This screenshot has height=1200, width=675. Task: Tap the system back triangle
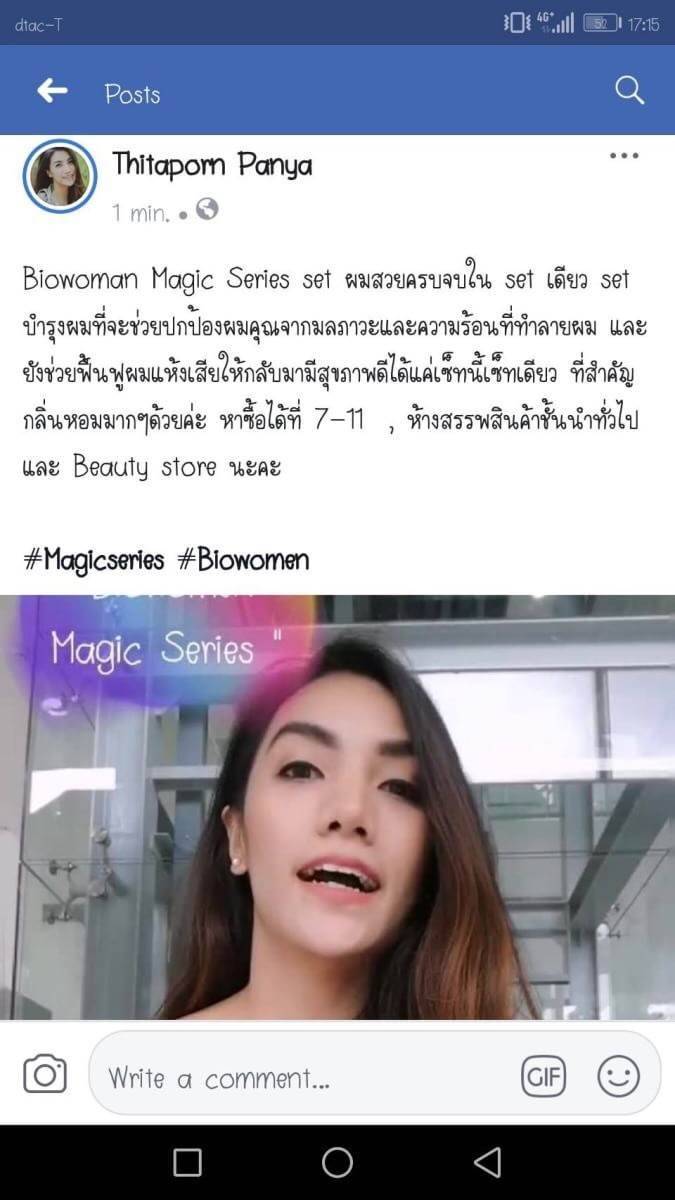tap(487, 1162)
